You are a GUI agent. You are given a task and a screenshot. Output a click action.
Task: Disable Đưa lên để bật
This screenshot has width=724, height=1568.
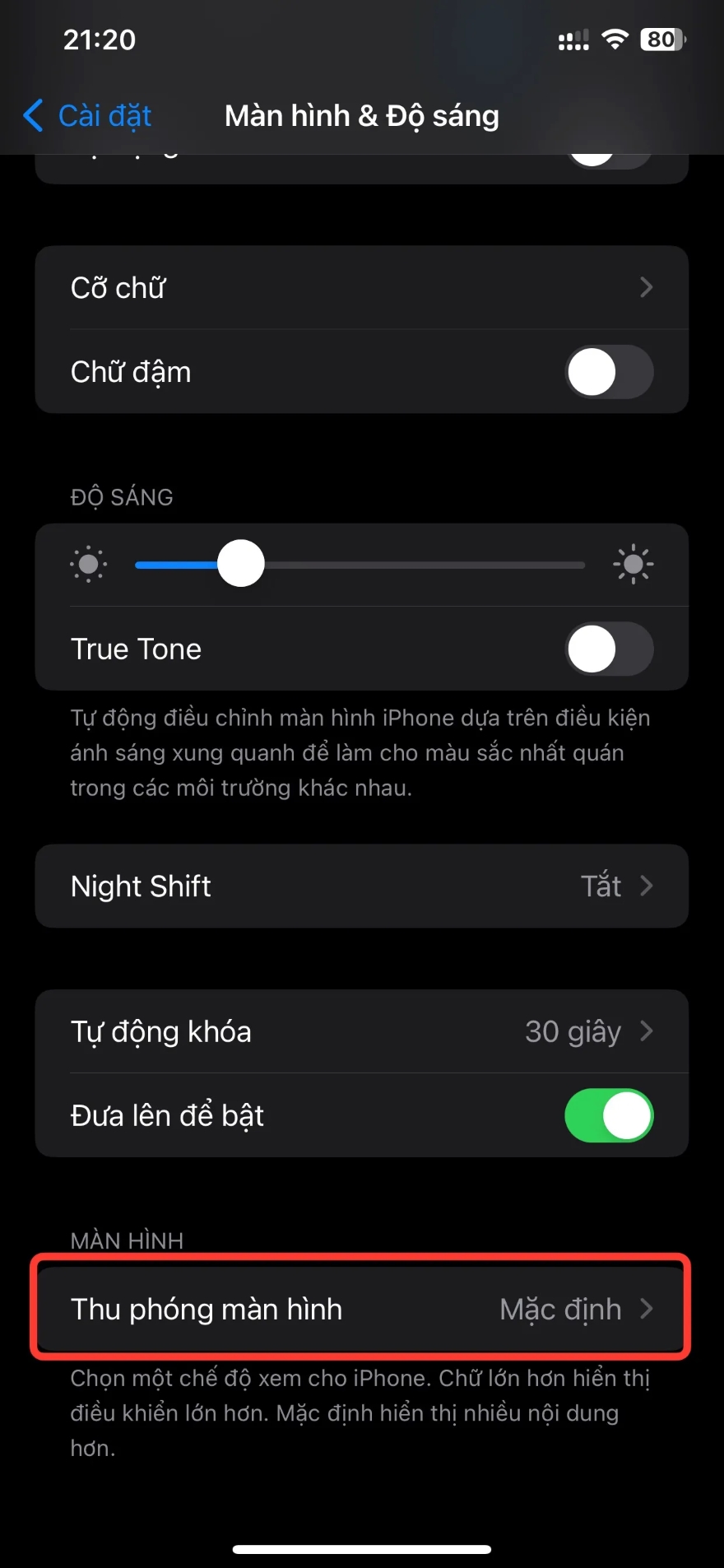(x=609, y=1115)
